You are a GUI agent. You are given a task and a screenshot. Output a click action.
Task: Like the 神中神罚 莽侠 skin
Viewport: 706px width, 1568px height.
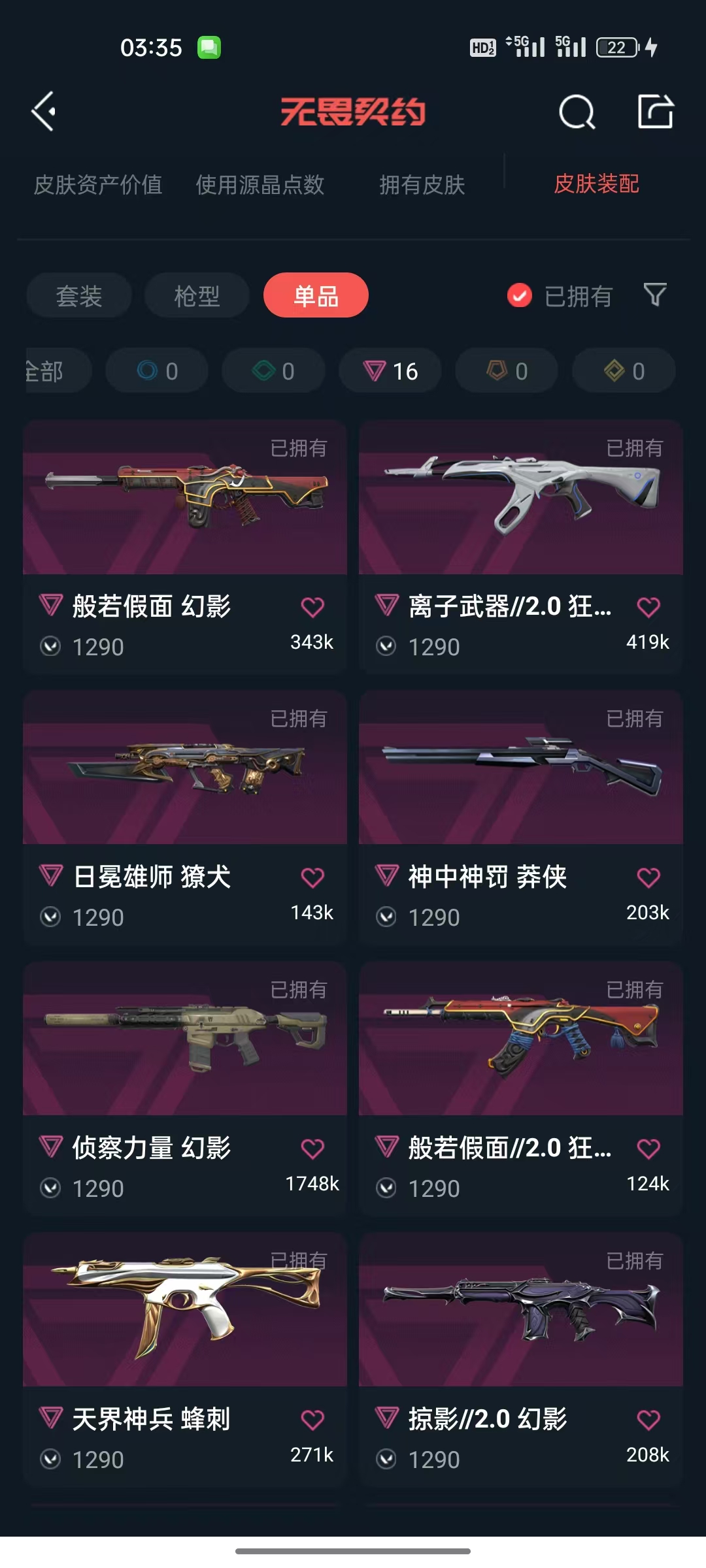tap(648, 877)
